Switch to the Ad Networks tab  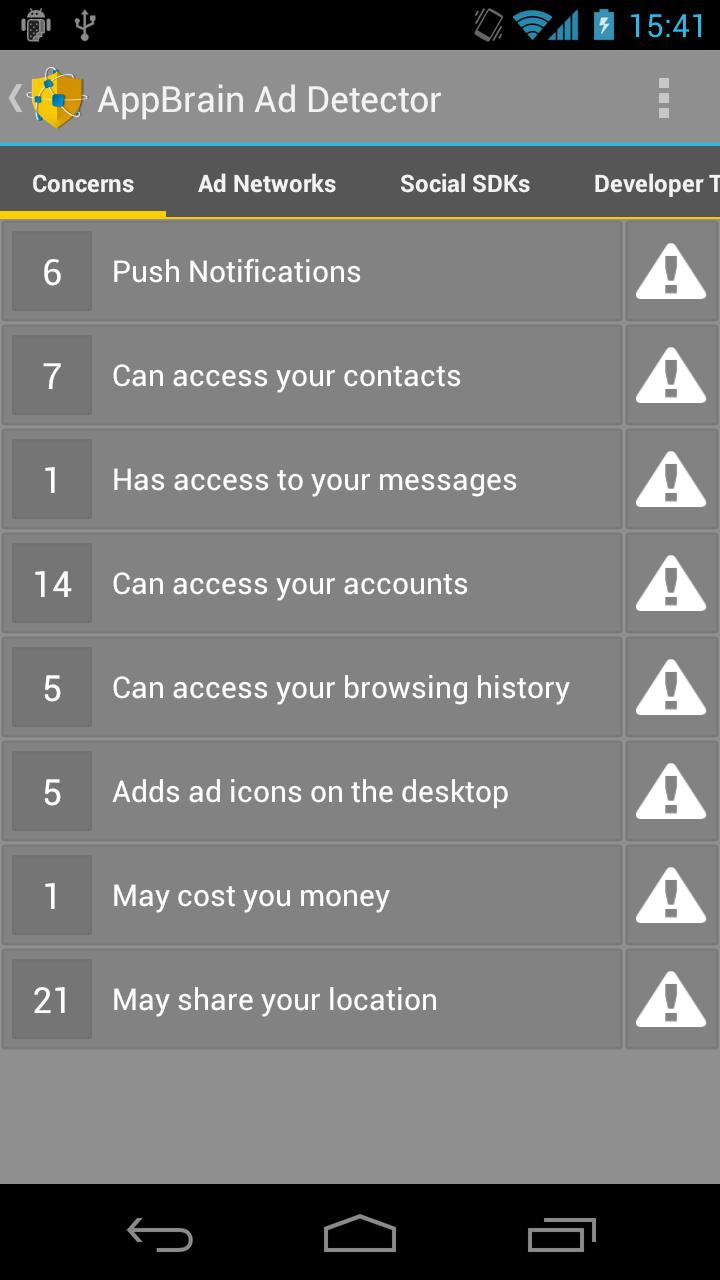[x=267, y=184]
